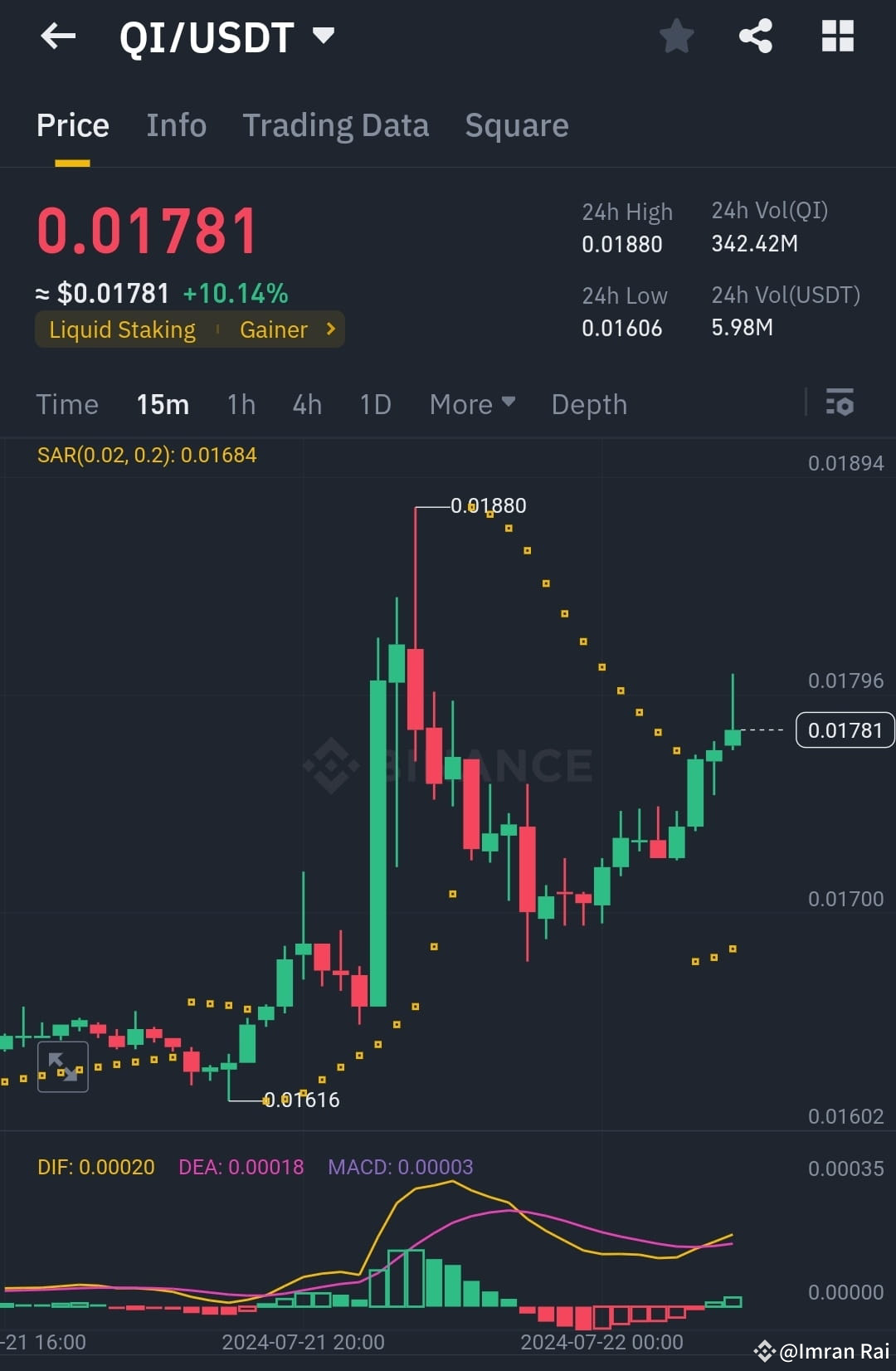Toggle the 15m candle interval
Viewport: 896px width, 1371px height.
[x=163, y=404]
